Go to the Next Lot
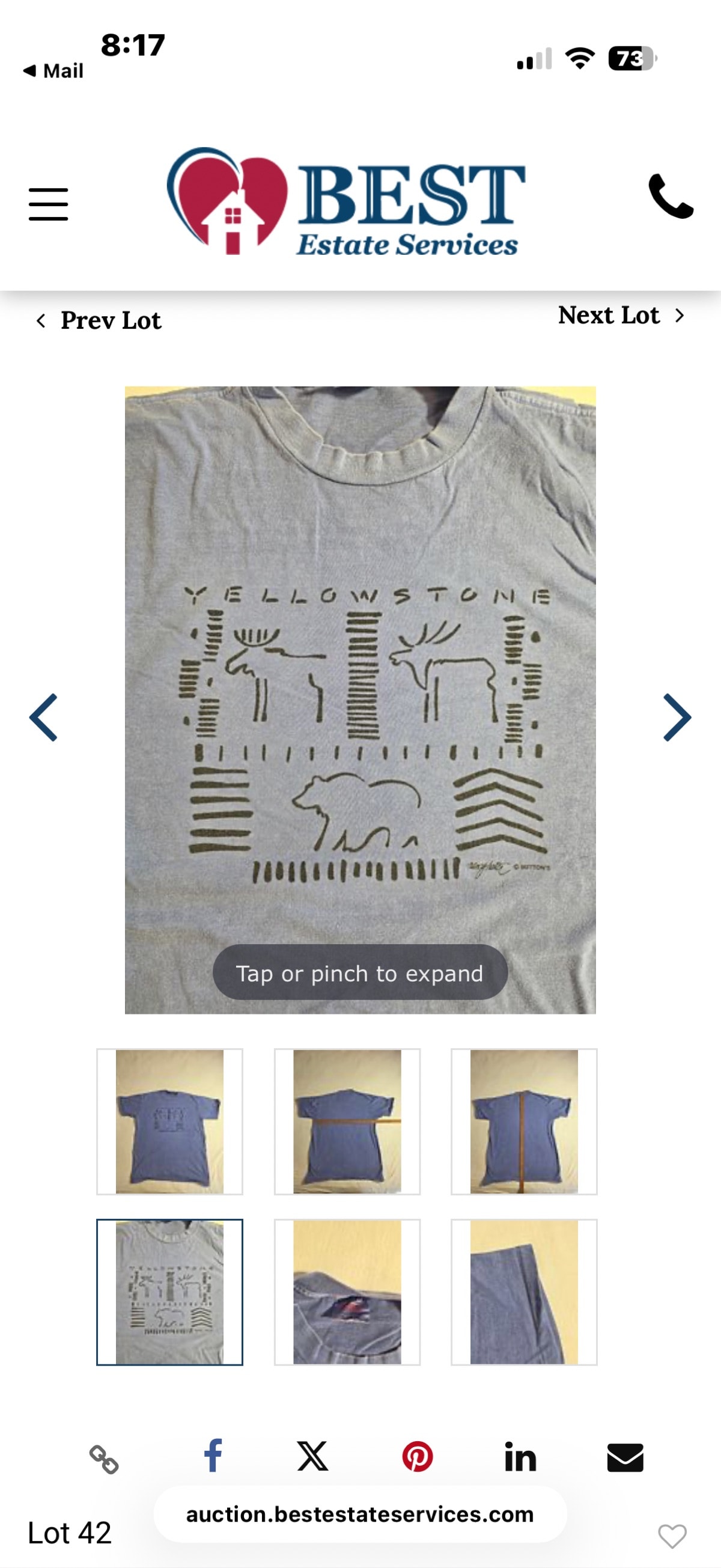 point(621,316)
